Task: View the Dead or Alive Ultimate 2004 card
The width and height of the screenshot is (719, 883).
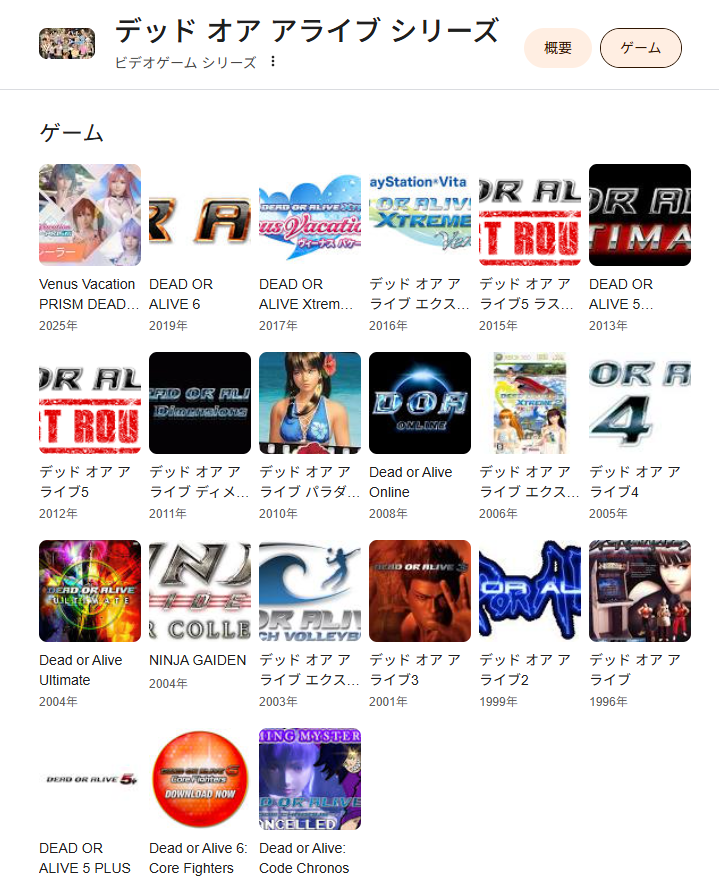Action: coord(90,591)
